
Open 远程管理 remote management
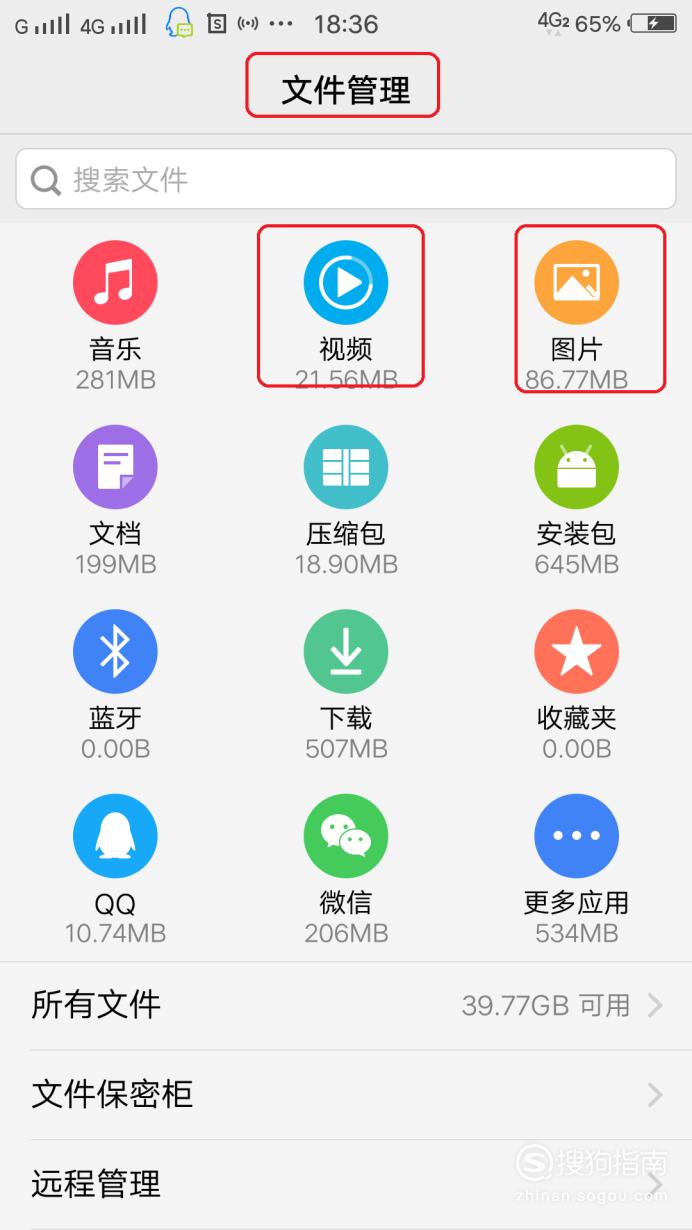[x=346, y=1184]
